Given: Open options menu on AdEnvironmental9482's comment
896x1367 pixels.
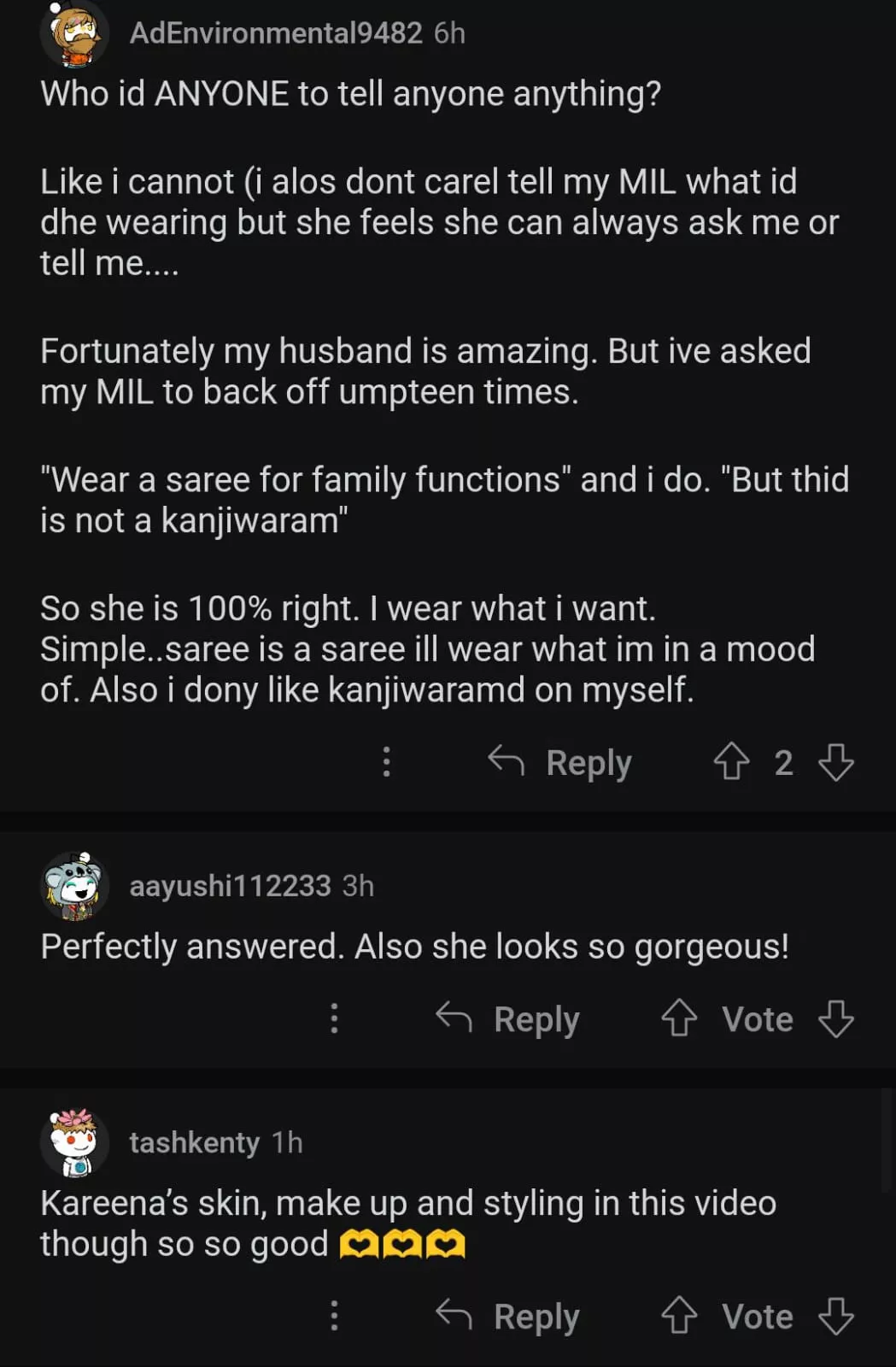Looking at the screenshot, I should point(386,761).
